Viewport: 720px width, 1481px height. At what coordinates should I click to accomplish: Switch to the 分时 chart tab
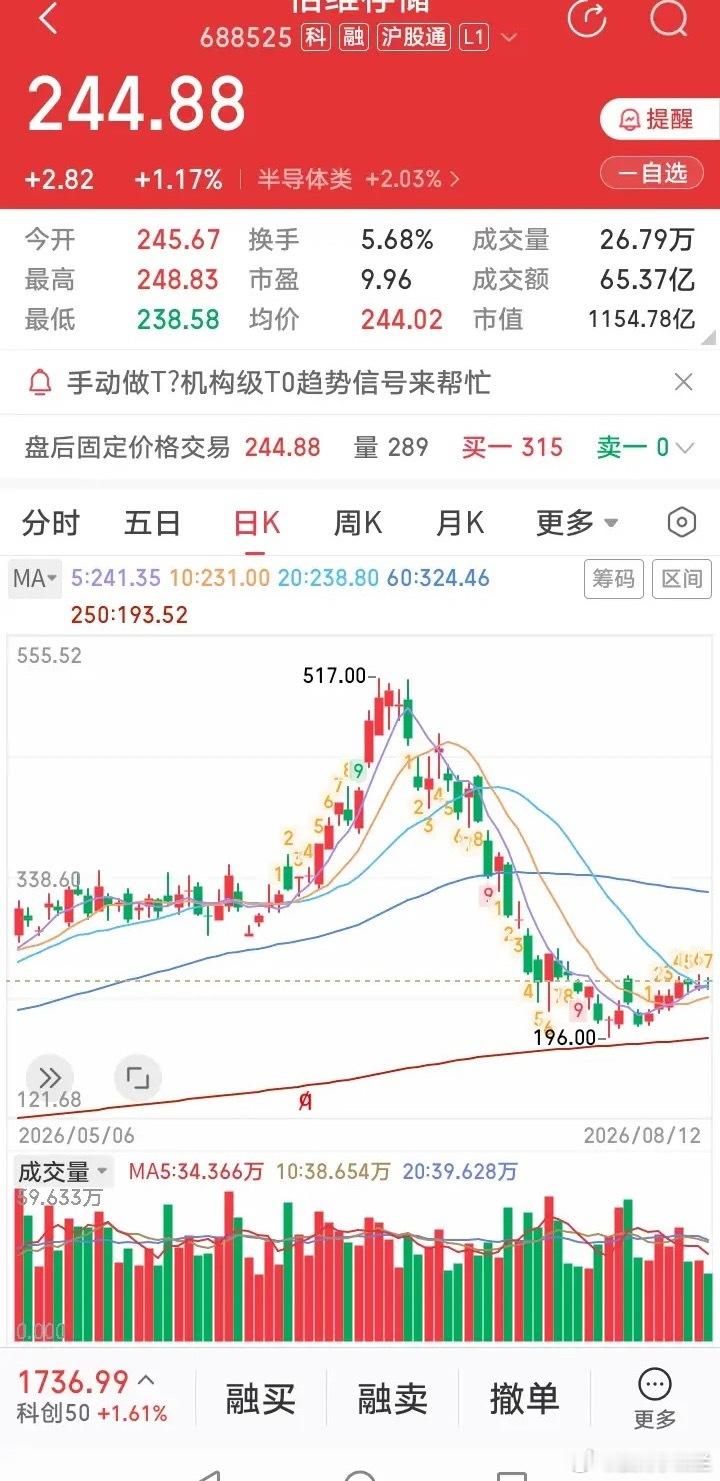[50, 522]
